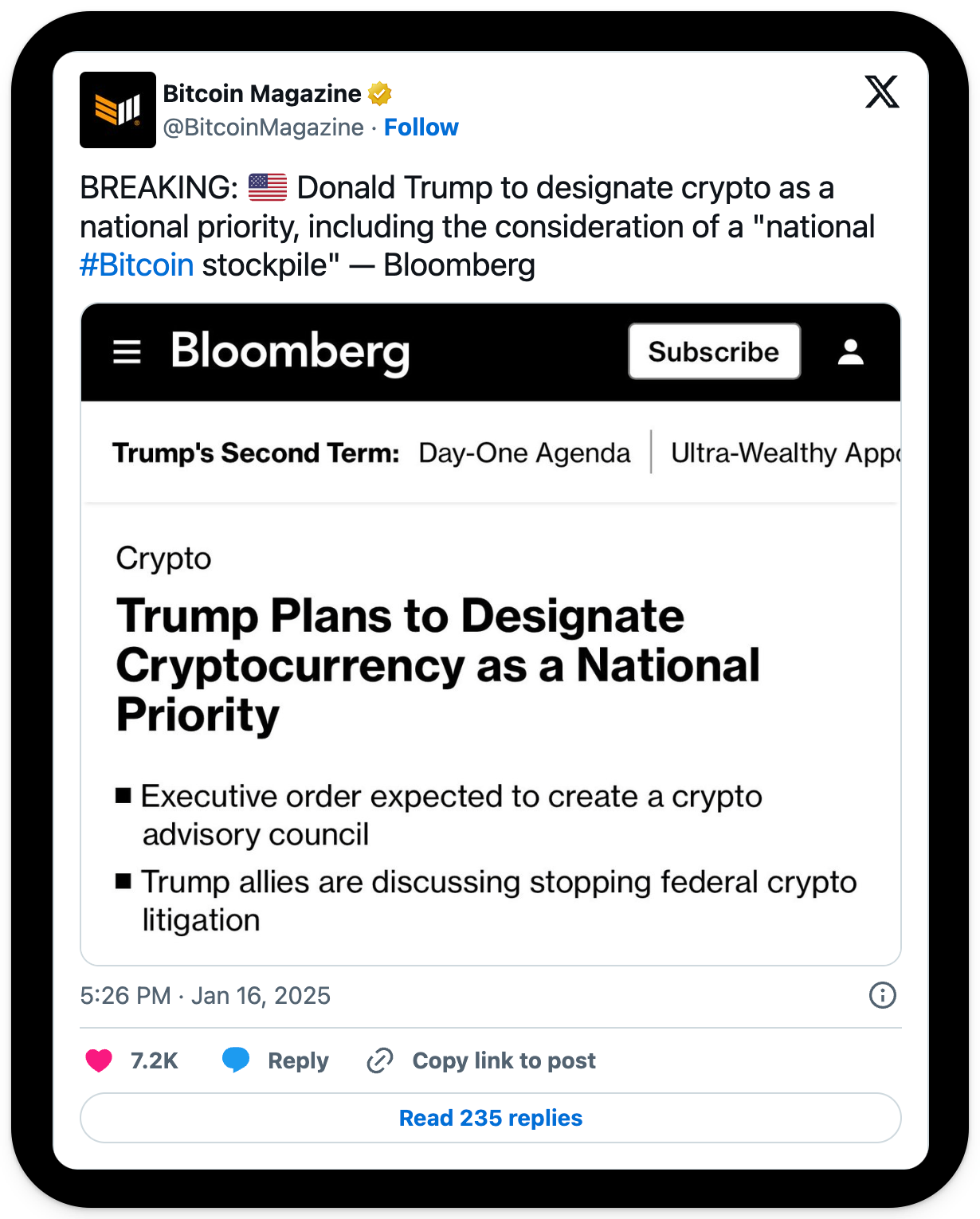Image resolution: width=980 pixels, height=1219 pixels.
Task: Like the post with the heart
Action: [x=100, y=1060]
